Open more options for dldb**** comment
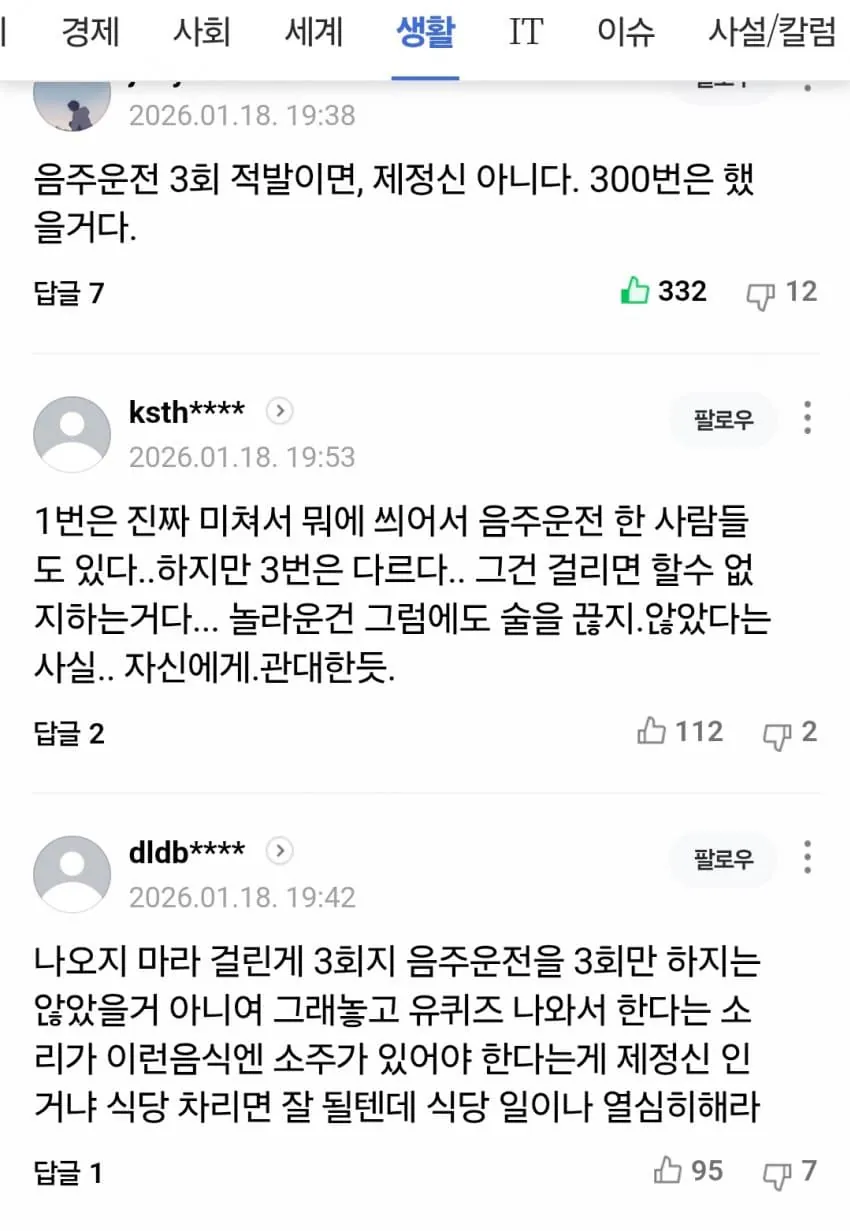This screenshot has height=1231, width=850. point(807,858)
